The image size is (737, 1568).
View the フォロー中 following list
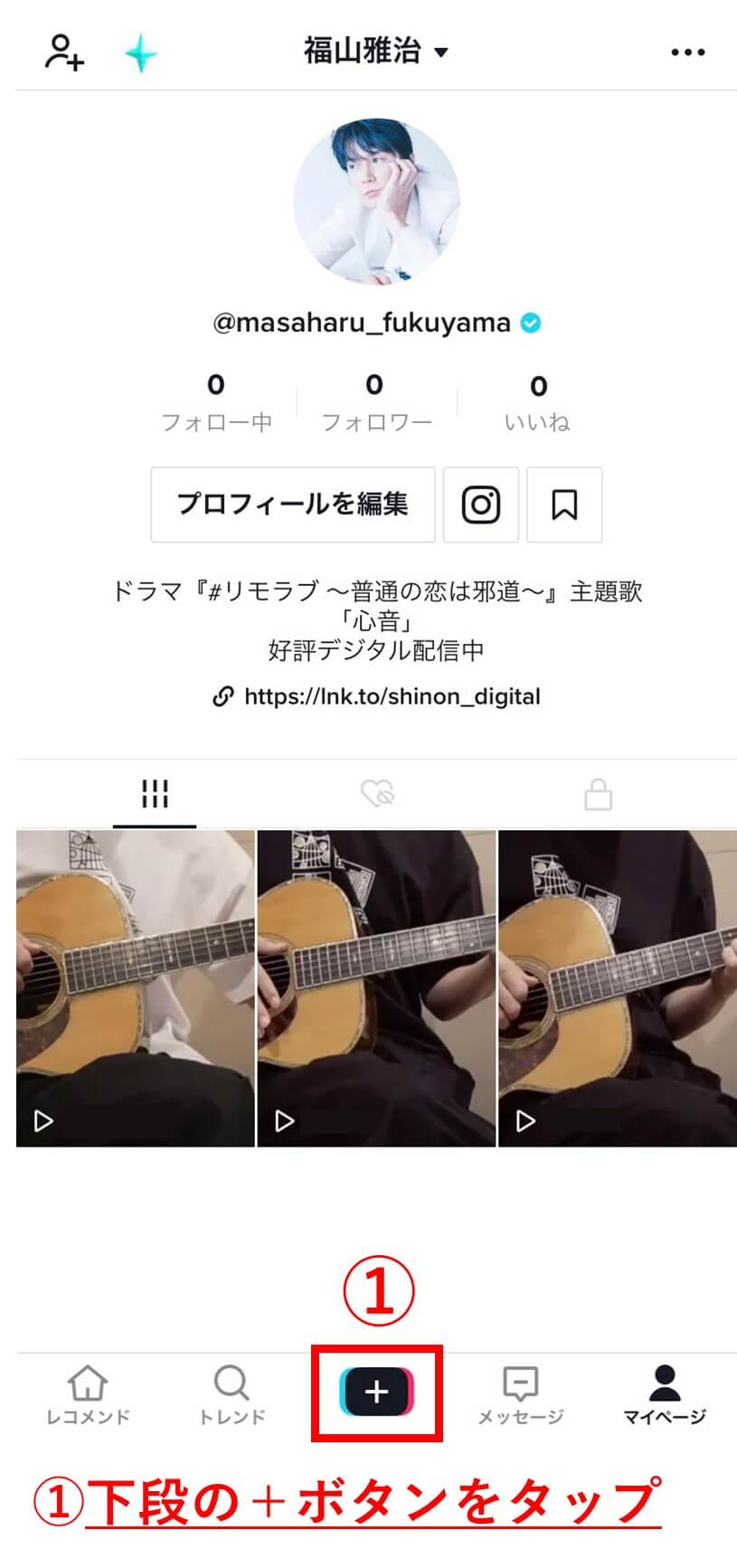pyautogui.click(x=216, y=402)
